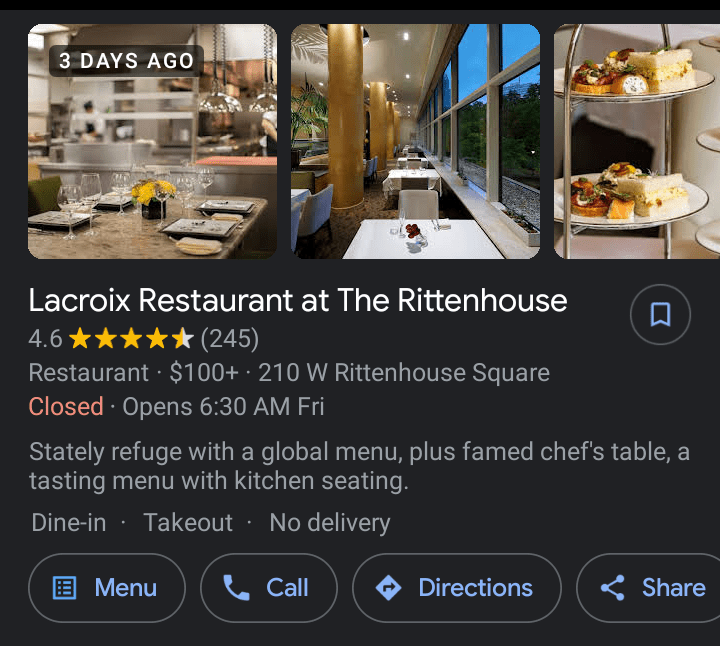Open the tea sandwiches tier photo

pyautogui.click(x=637, y=142)
